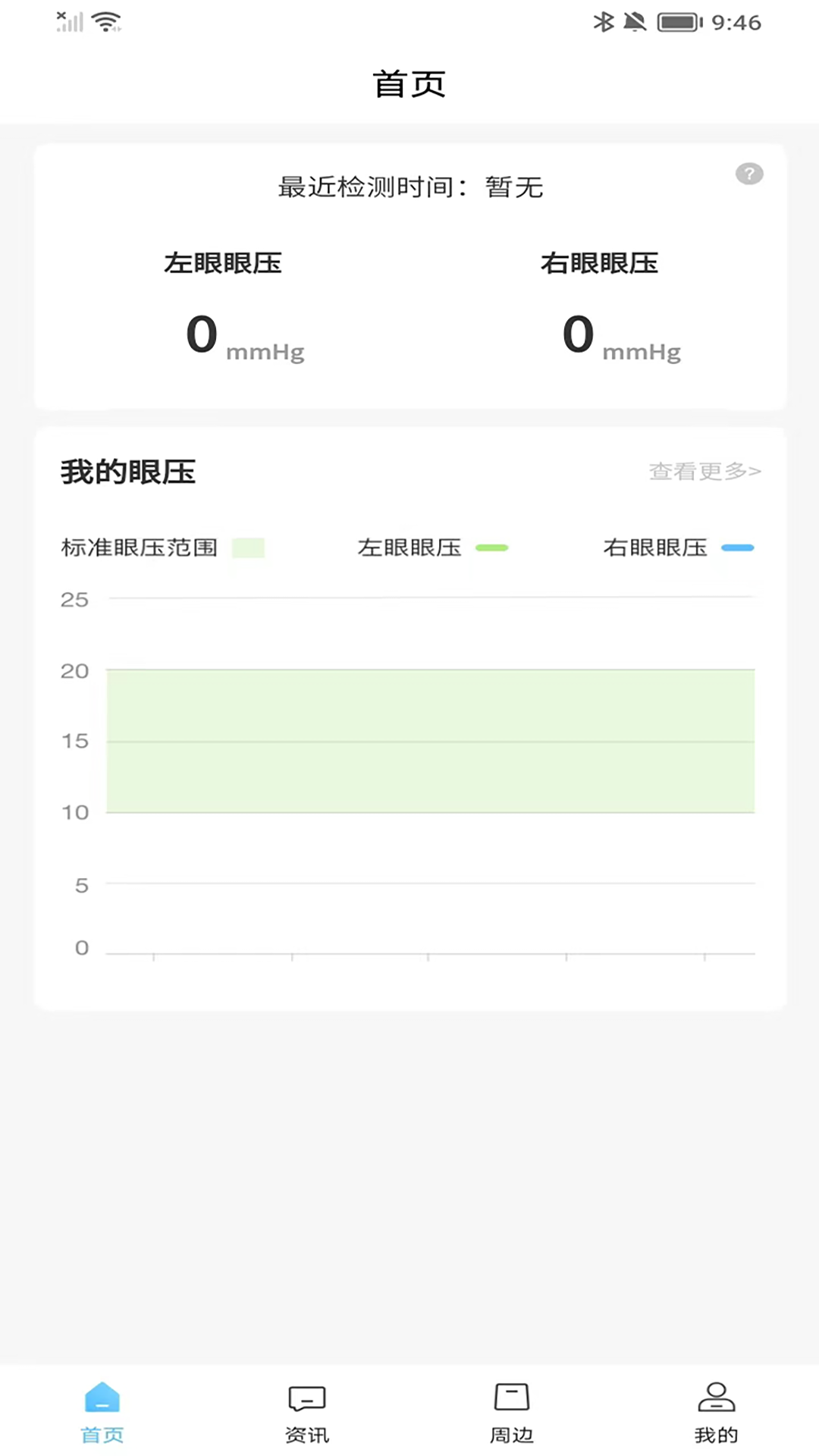Open the 我的 profile tab
This screenshot has height=1456, width=819.
click(x=716, y=1412)
